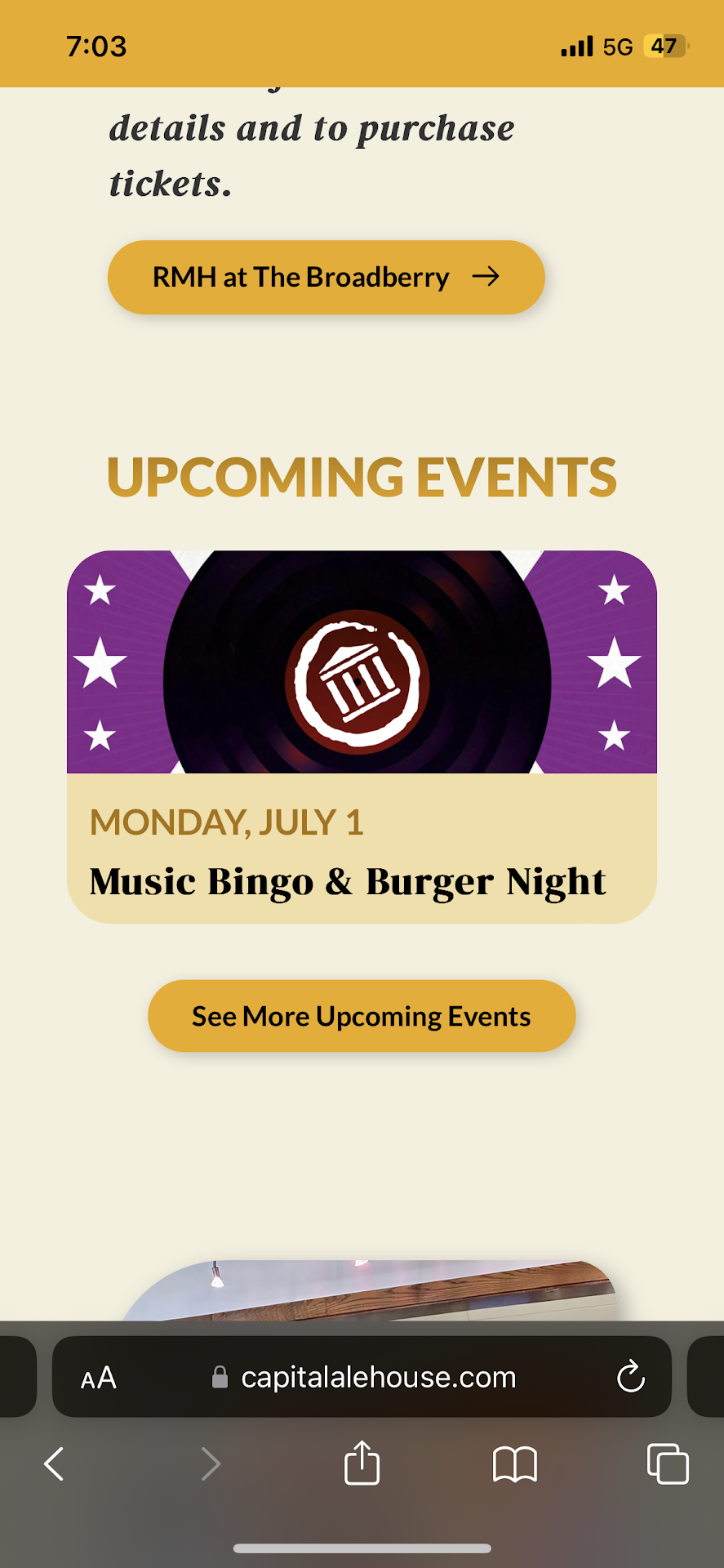Go back to the previous page
Screen dimensions: 724x1568
pyautogui.click(x=54, y=1463)
